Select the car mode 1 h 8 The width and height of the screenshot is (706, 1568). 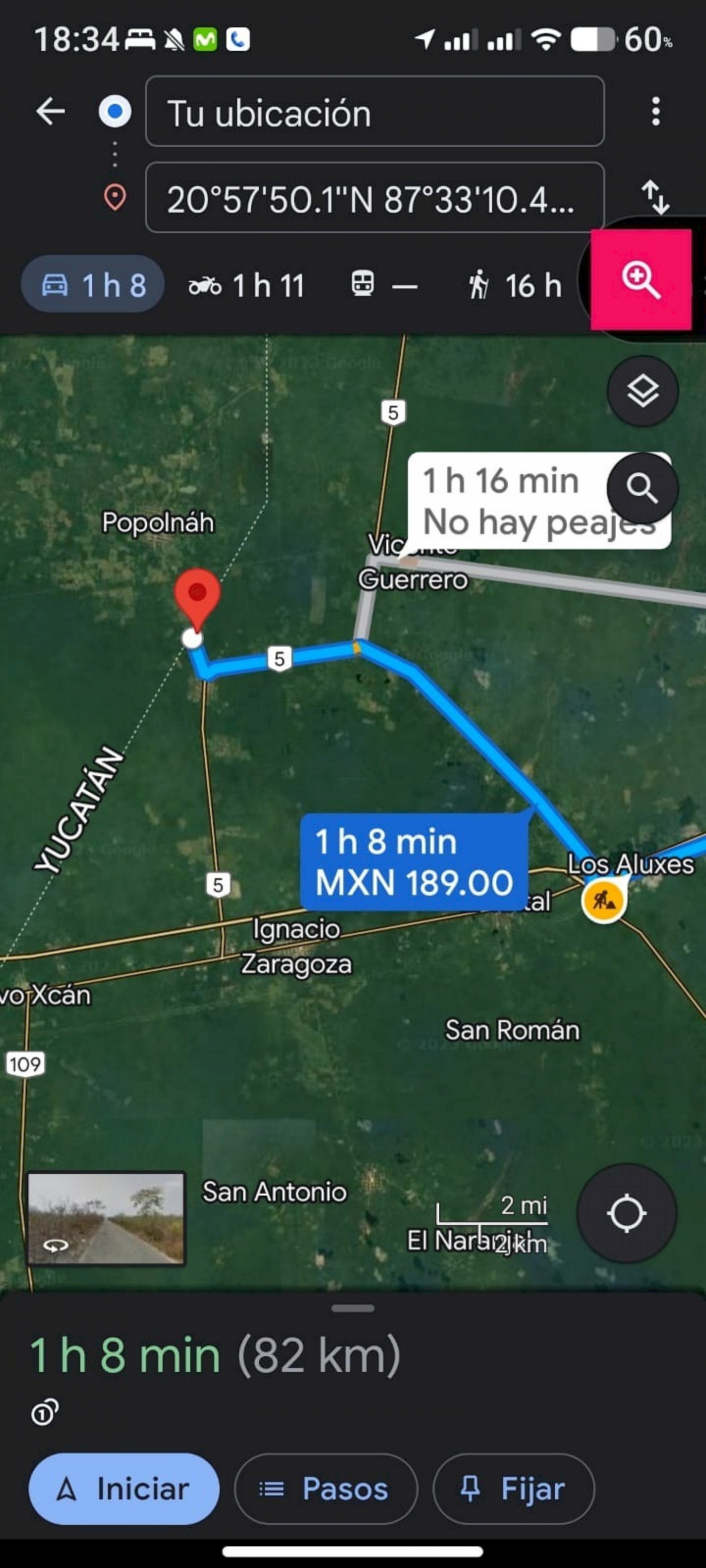click(93, 285)
